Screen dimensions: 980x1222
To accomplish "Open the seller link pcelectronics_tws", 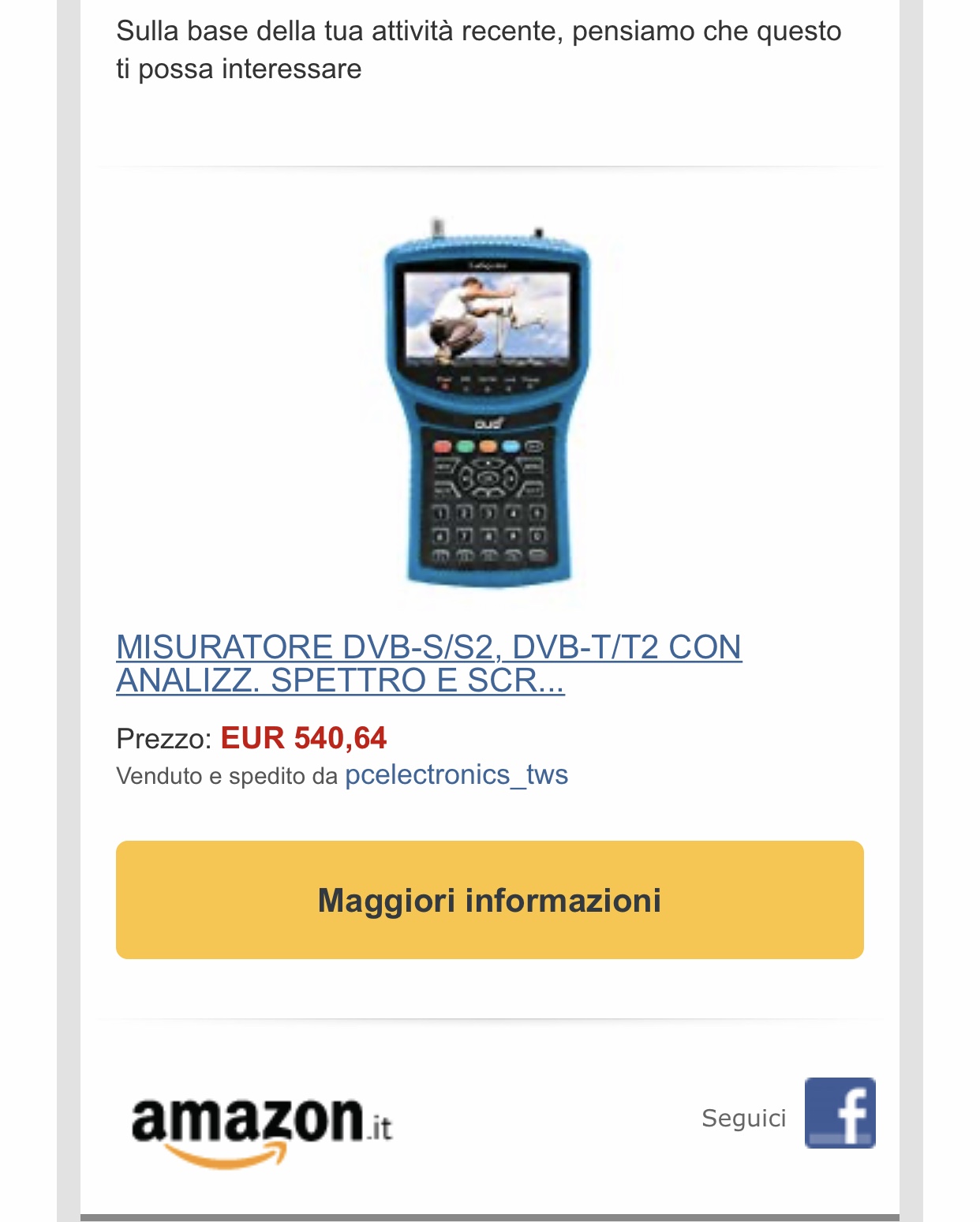I will [x=456, y=774].
